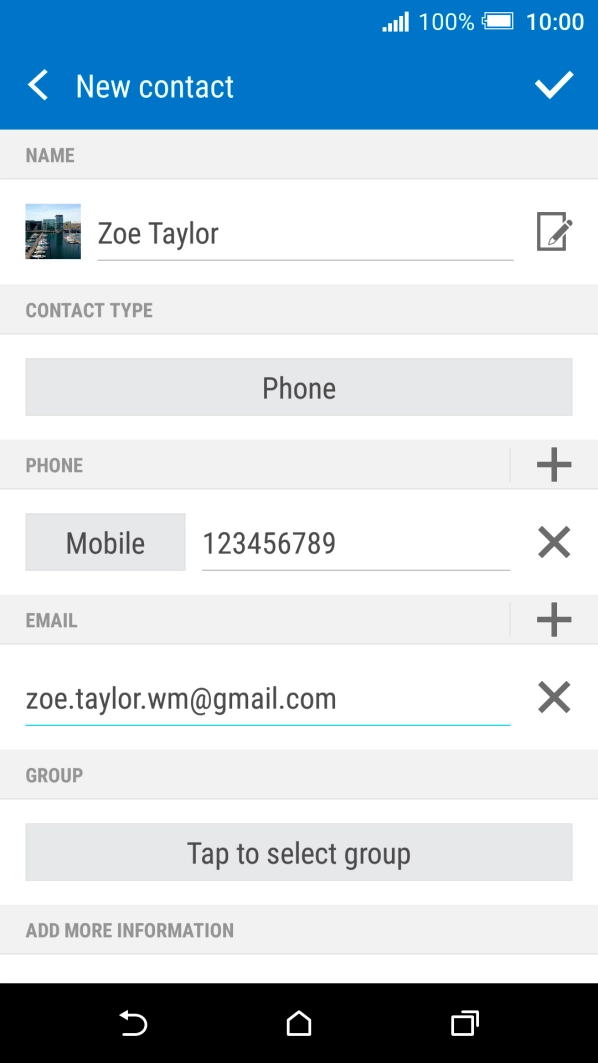Open detailed name editor pencil icon

pos(554,232)
